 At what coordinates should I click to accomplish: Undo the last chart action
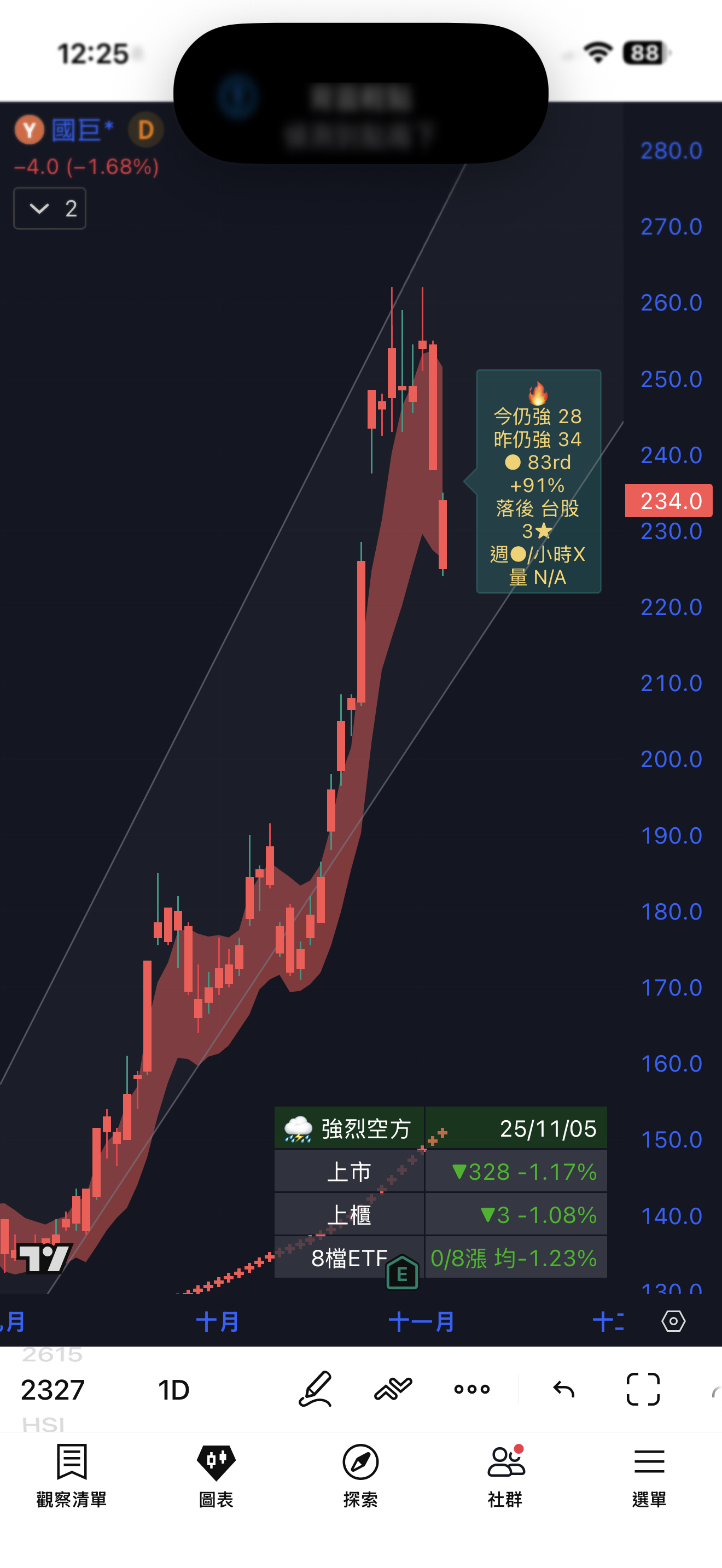click(x=564, y=1389)
